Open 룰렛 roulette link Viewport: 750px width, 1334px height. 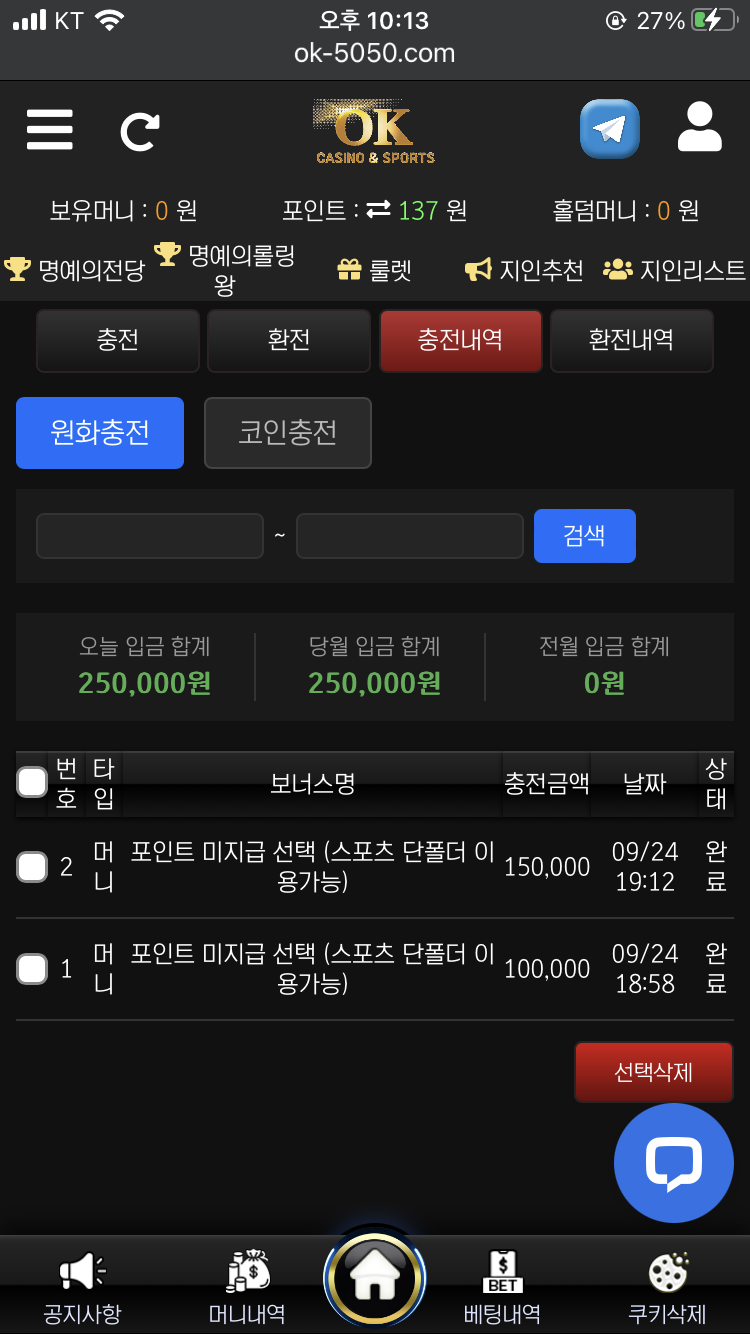(x=375, y=270)
